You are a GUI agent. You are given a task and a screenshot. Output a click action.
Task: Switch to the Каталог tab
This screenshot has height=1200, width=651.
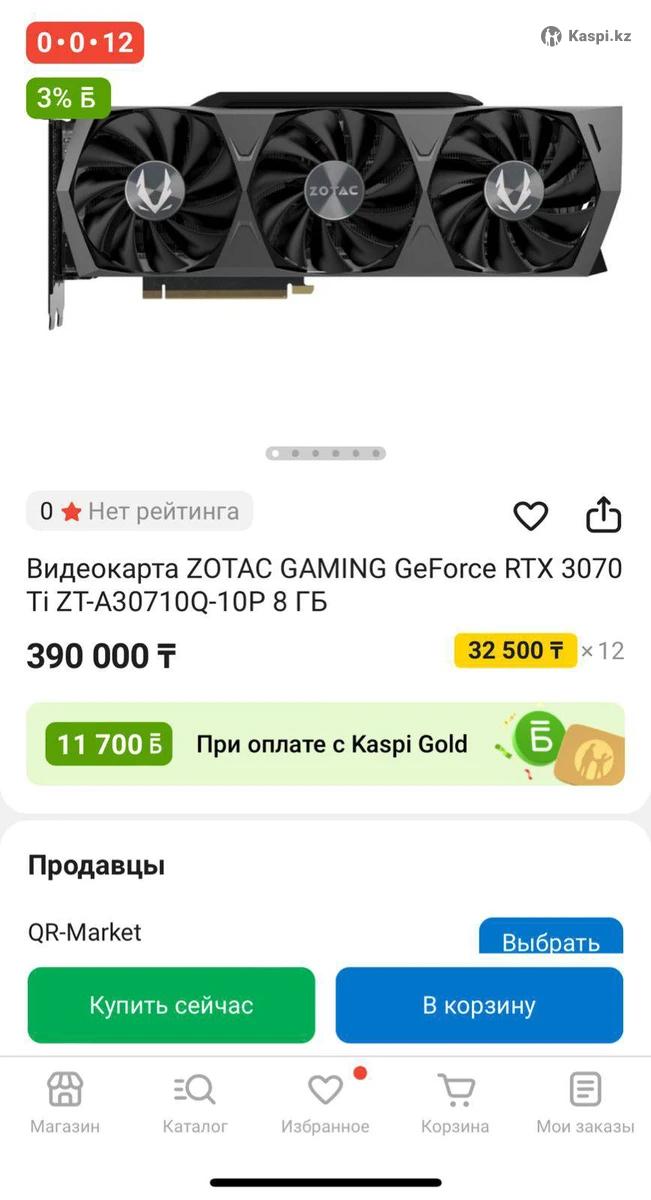195,1103
